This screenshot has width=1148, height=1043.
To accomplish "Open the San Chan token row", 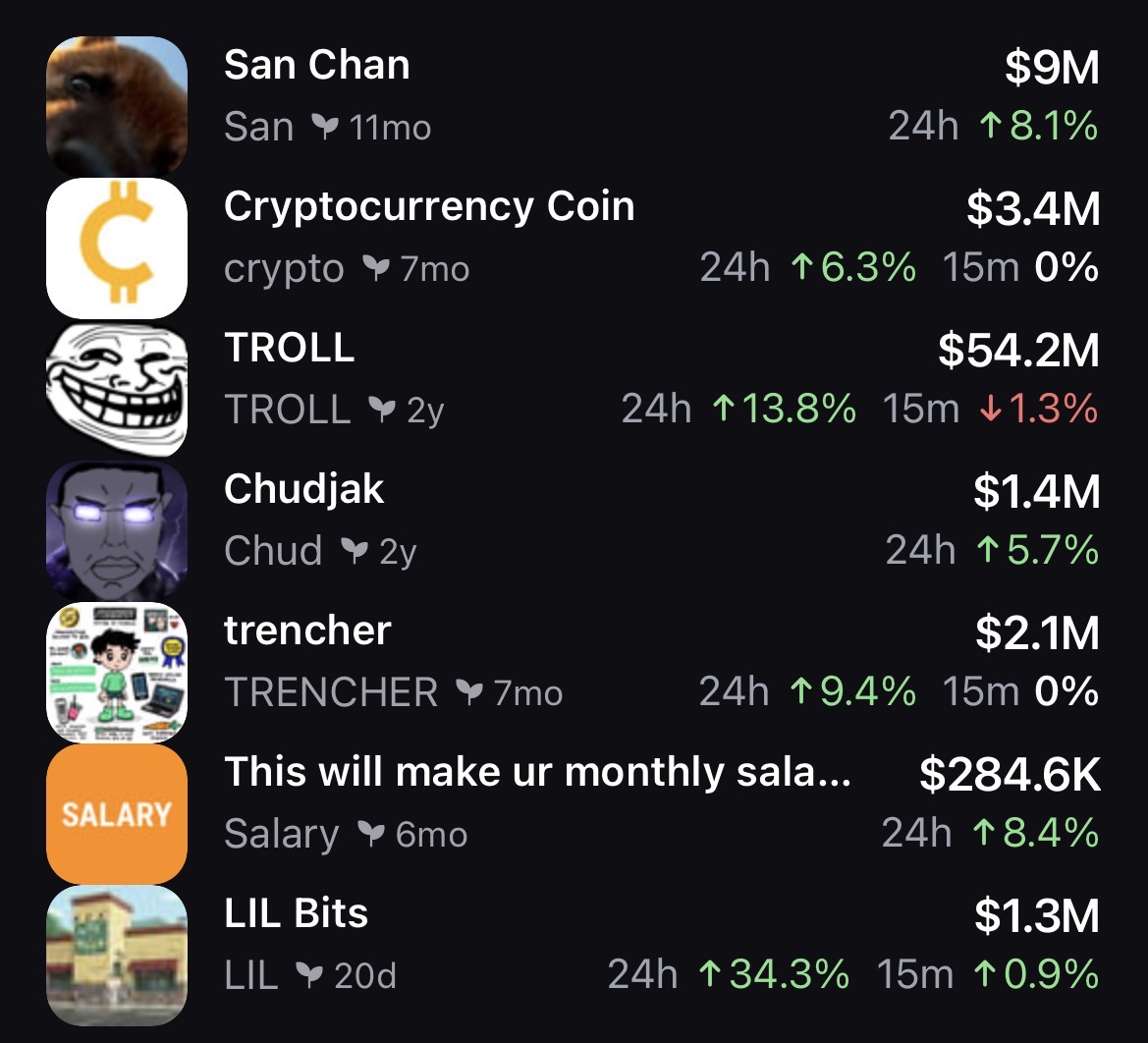I will tap(574, 96).
